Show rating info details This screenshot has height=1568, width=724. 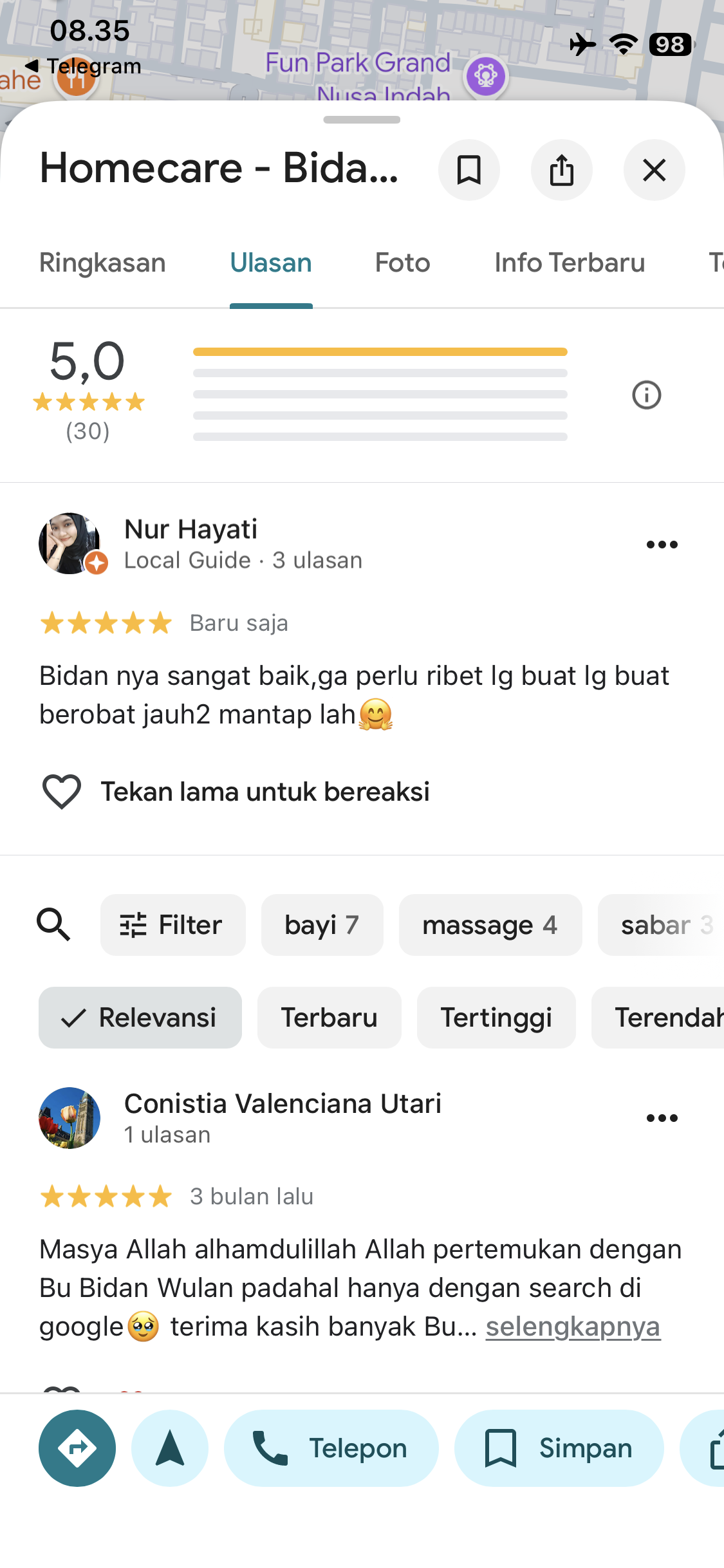point(646,395)
